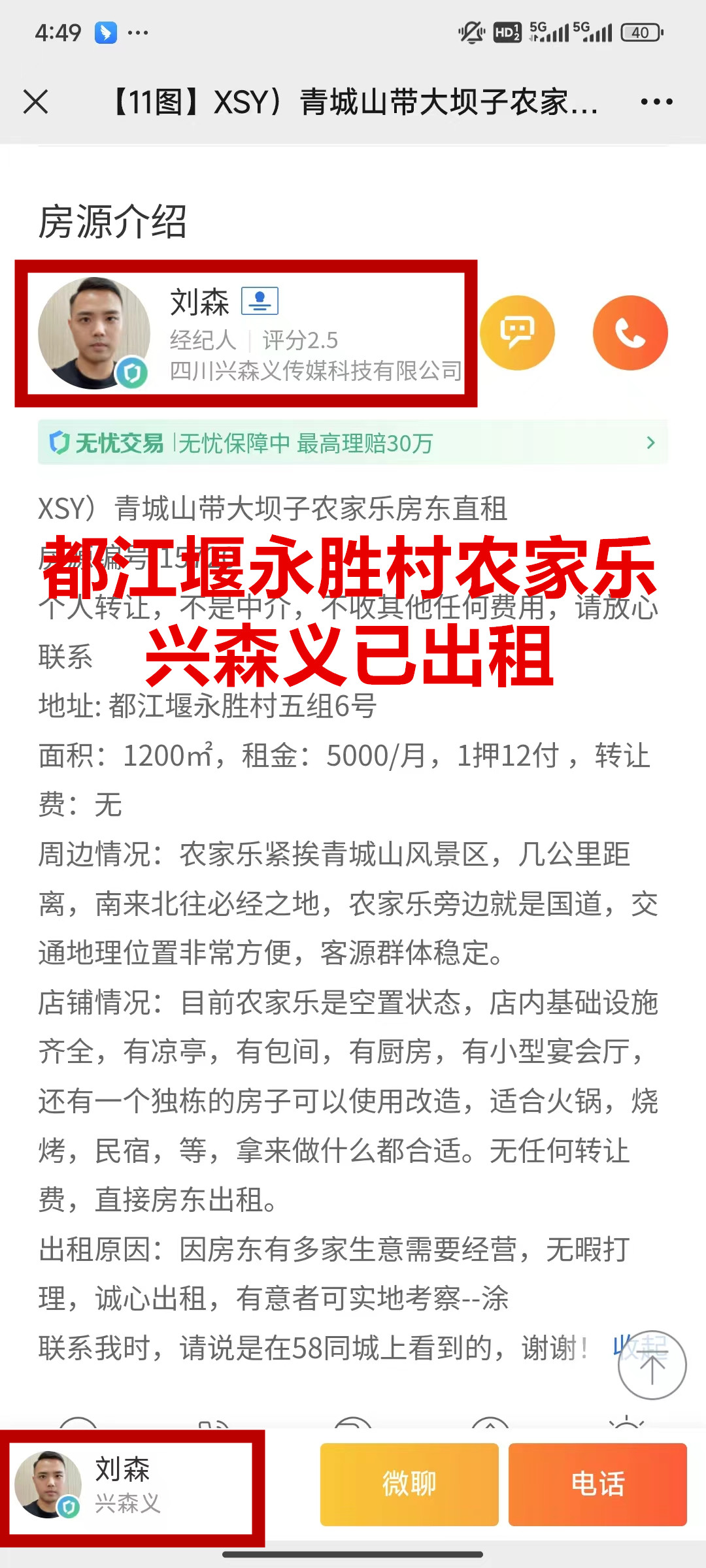Tap the orange phone call icon
The height and width of the screenshot is (1568, 706).
coord(630,333)
